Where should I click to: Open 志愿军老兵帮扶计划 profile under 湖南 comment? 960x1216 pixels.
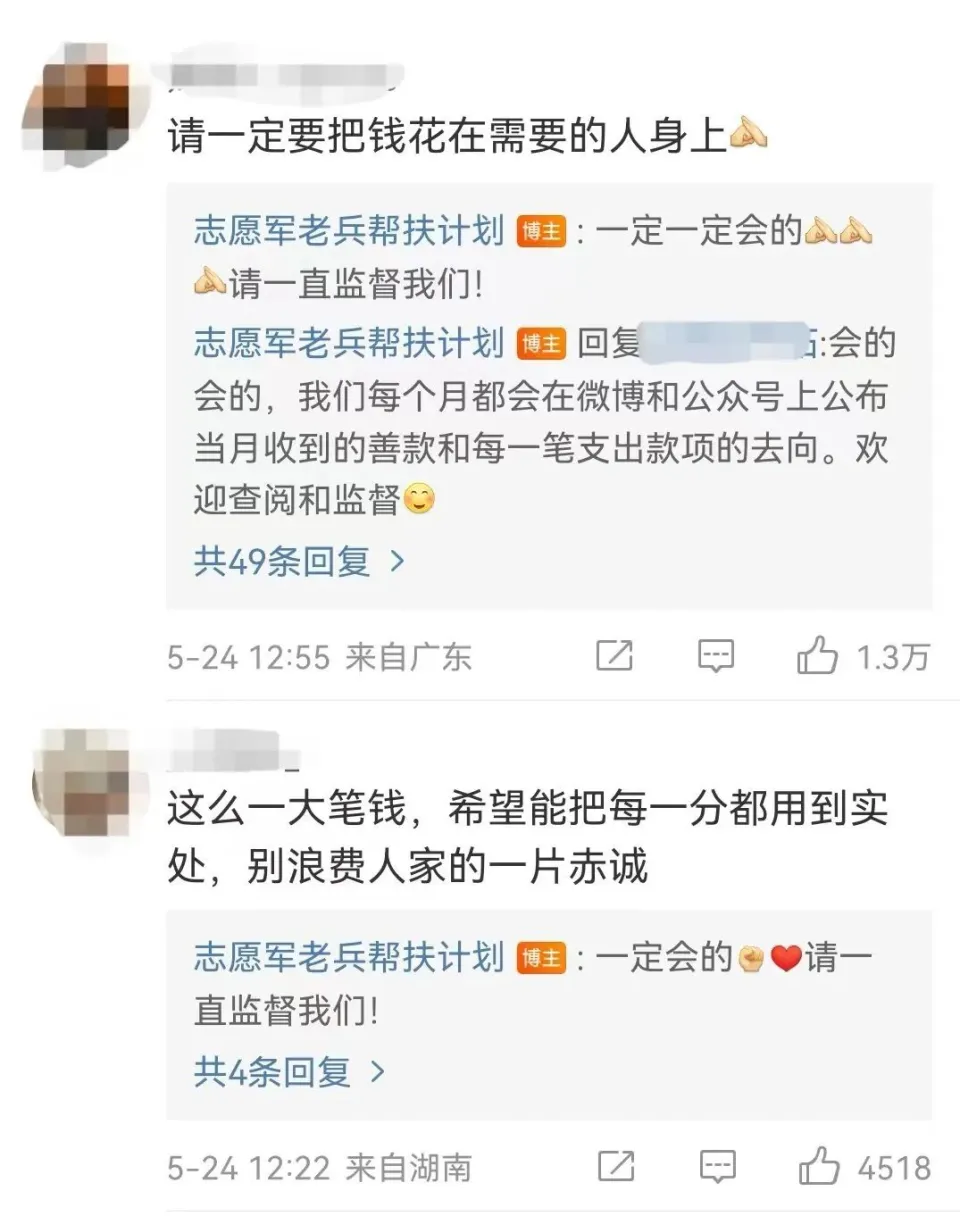[x=348, y=958]
